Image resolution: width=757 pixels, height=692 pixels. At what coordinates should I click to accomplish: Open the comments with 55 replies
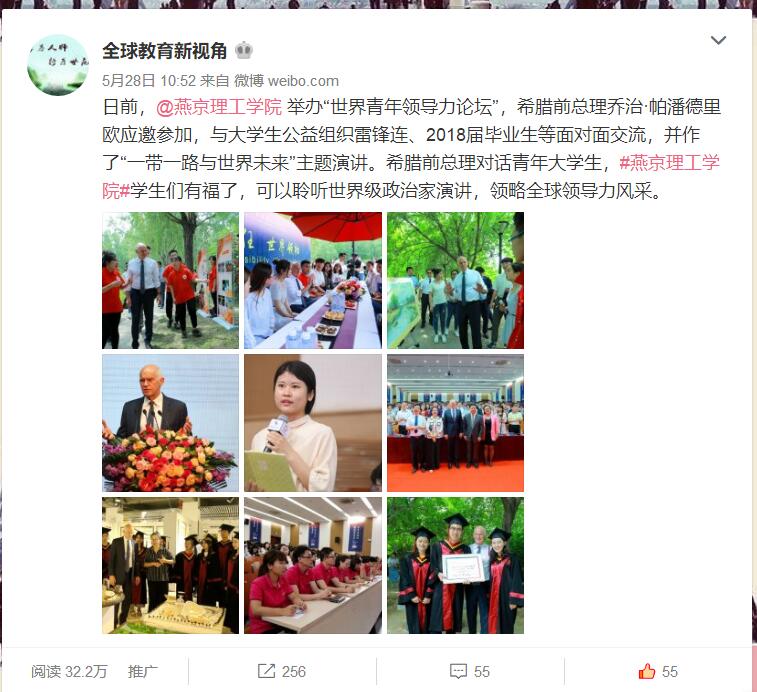pos(470,671)
